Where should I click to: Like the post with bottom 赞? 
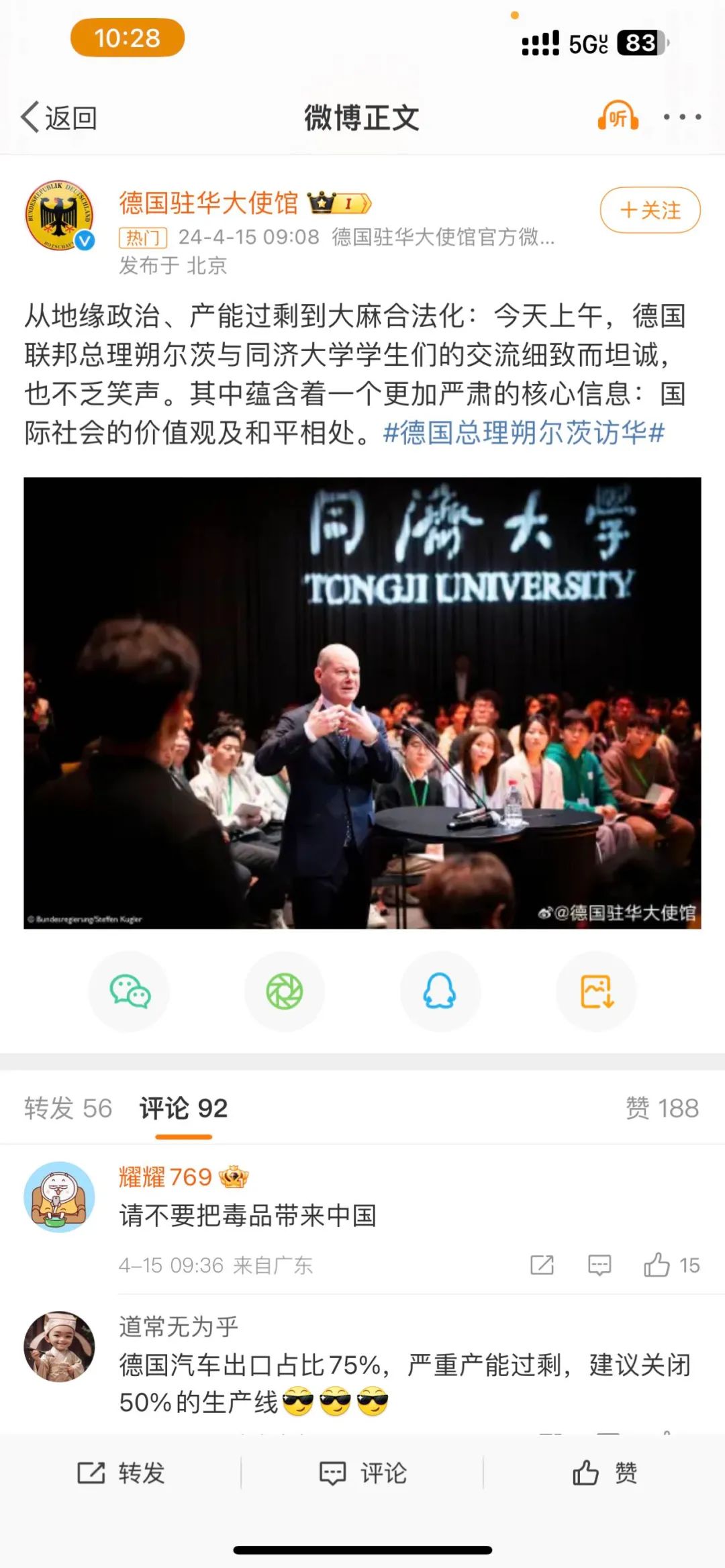tap(604, 1473)
